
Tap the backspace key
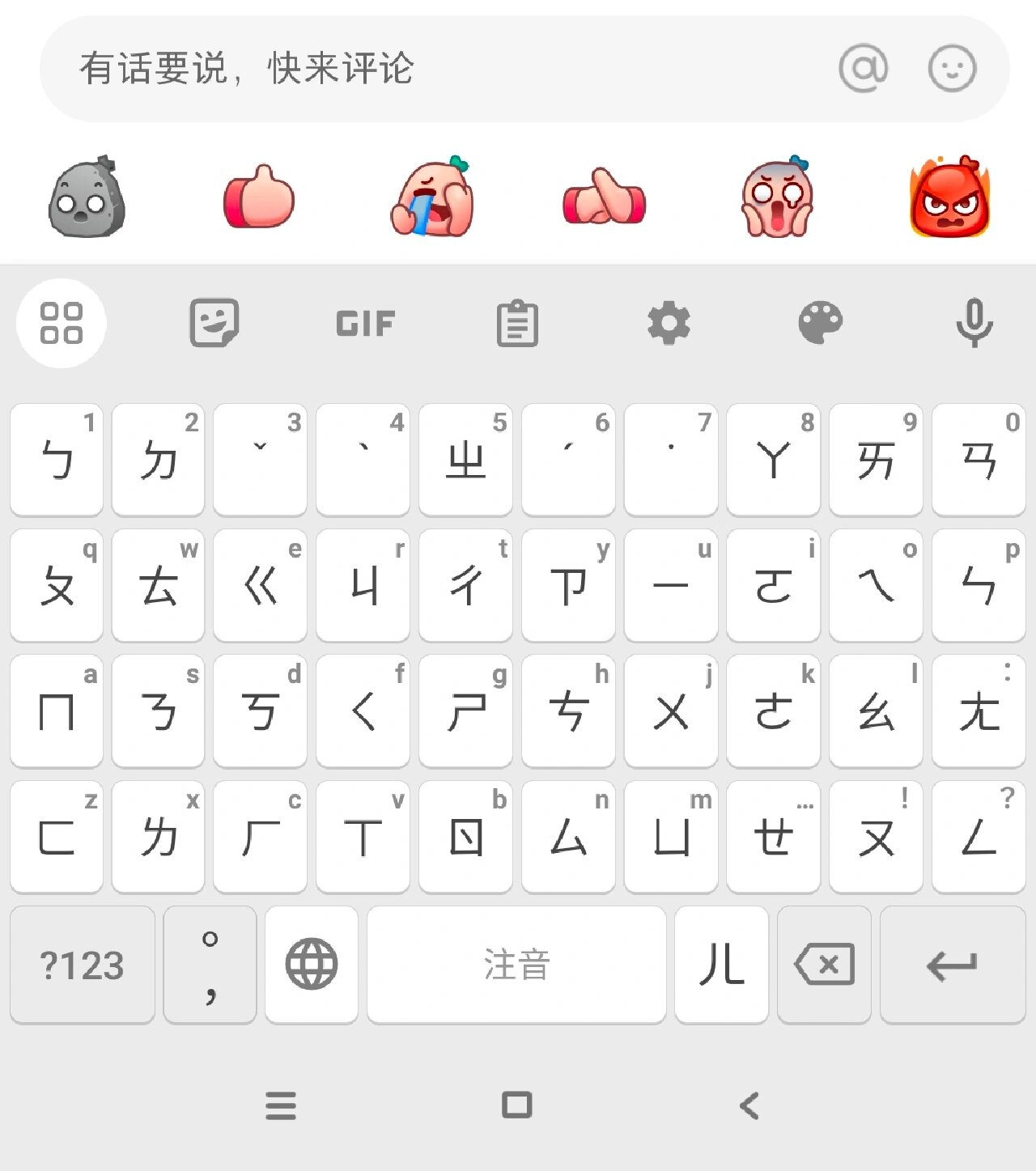(824, 964)
